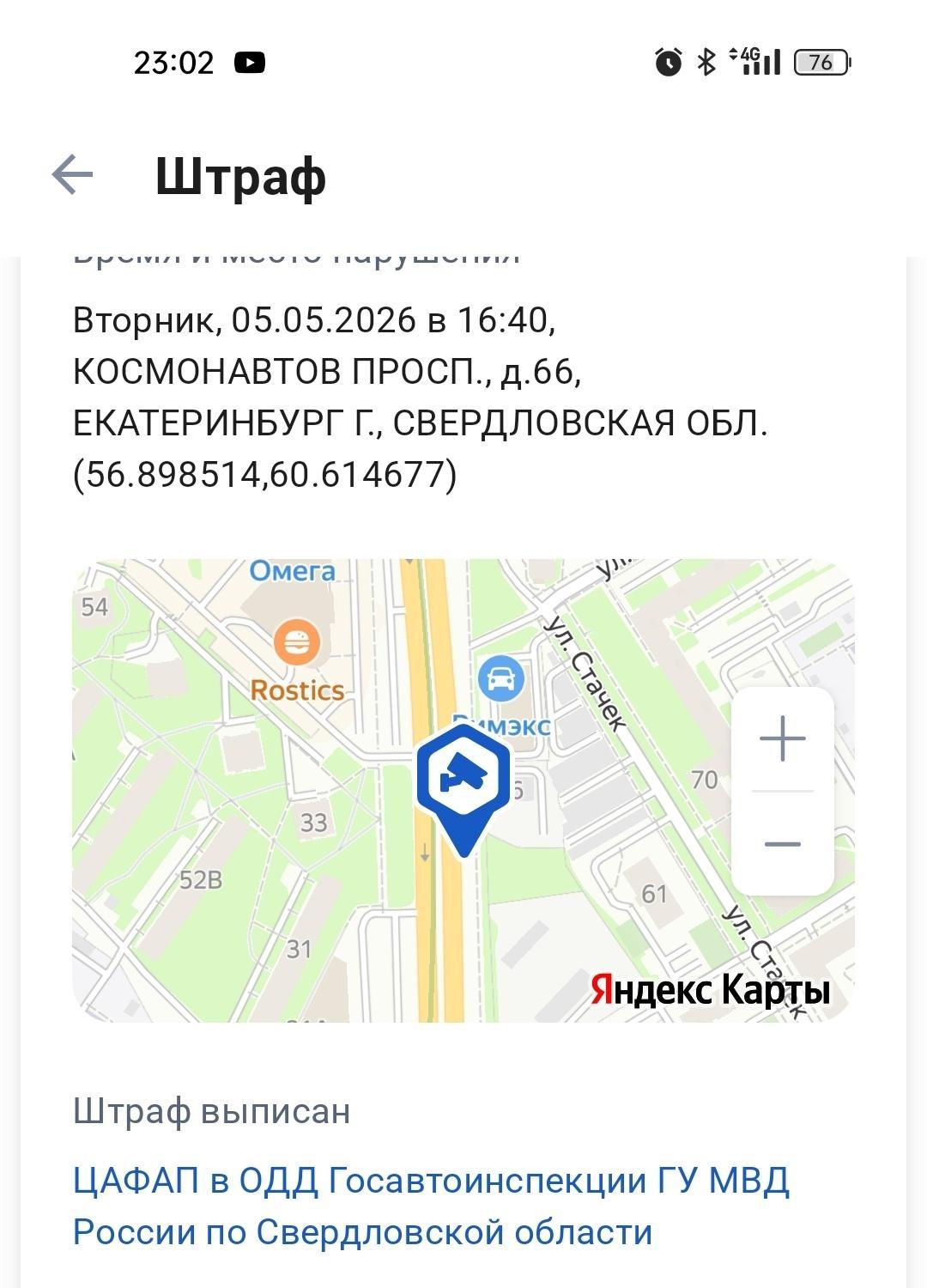Zoom out on the map
927x1288 pixels.
coord(782,844)
